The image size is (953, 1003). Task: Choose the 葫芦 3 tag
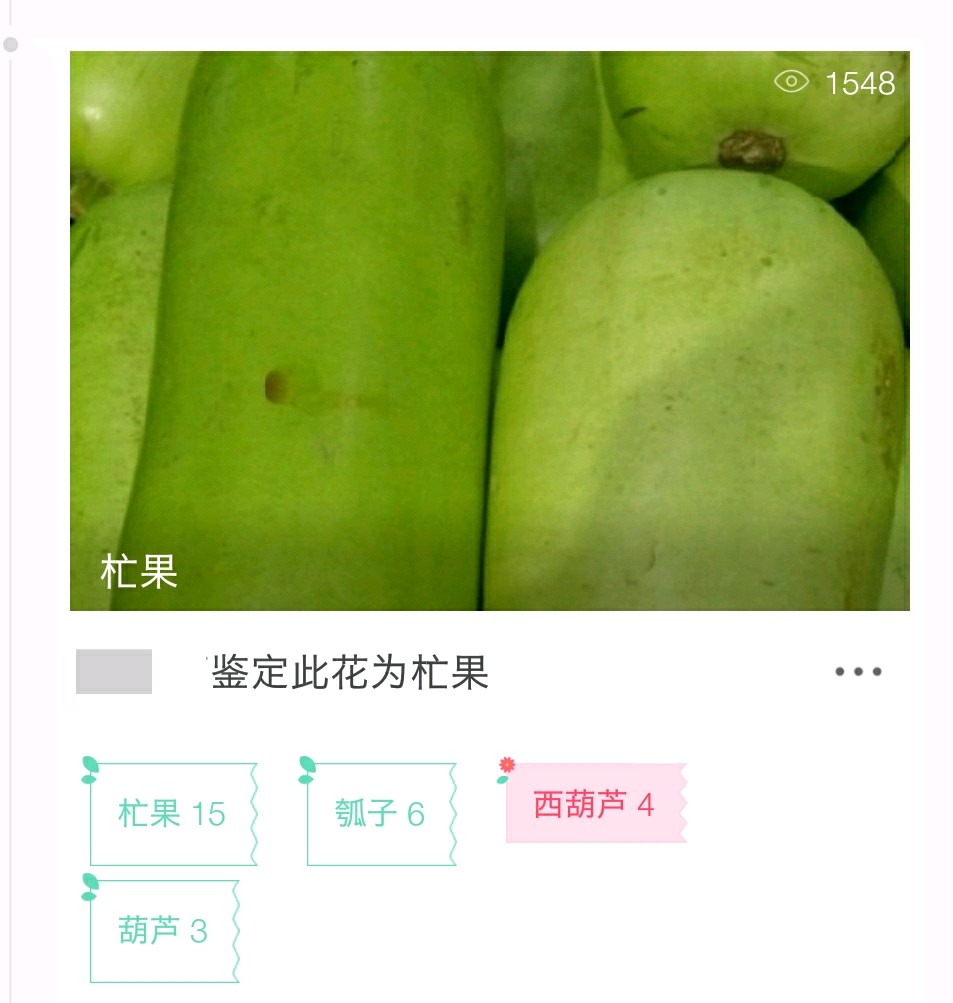(163, 931)
